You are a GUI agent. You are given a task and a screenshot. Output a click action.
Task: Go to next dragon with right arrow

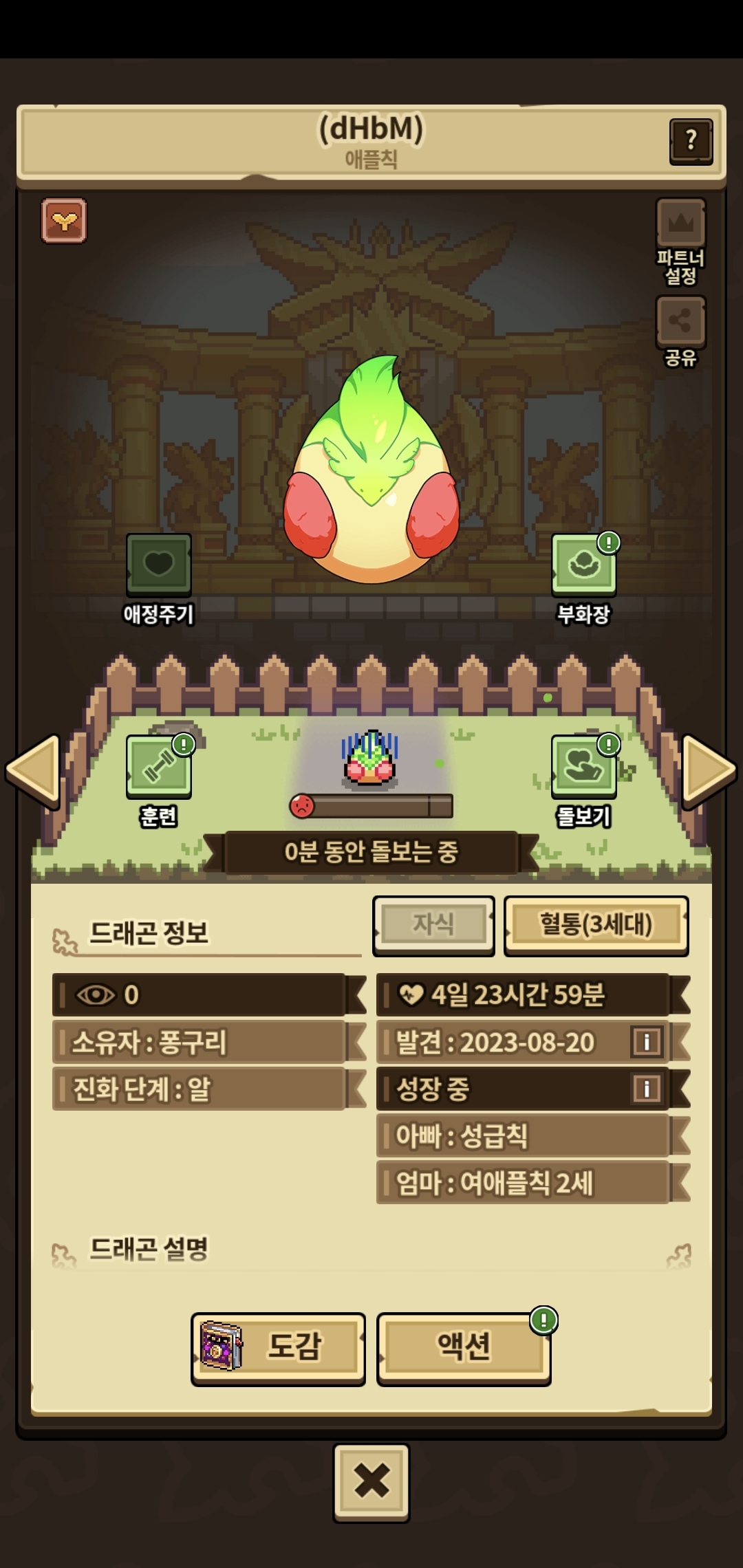(x=709, y=769)
